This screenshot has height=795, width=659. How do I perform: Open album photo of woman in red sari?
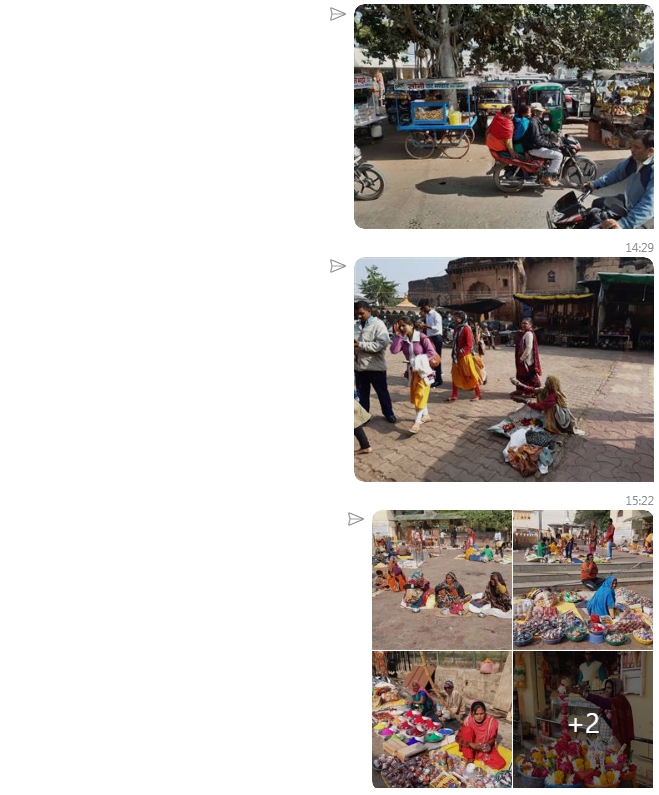[441, 719]
